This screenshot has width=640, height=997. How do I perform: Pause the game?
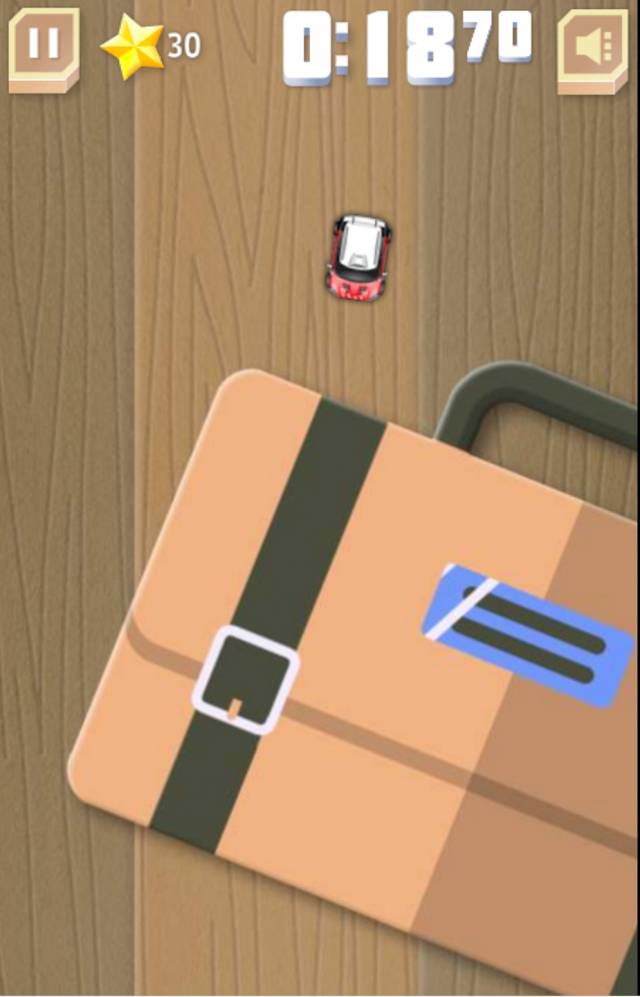coord(44,46)
